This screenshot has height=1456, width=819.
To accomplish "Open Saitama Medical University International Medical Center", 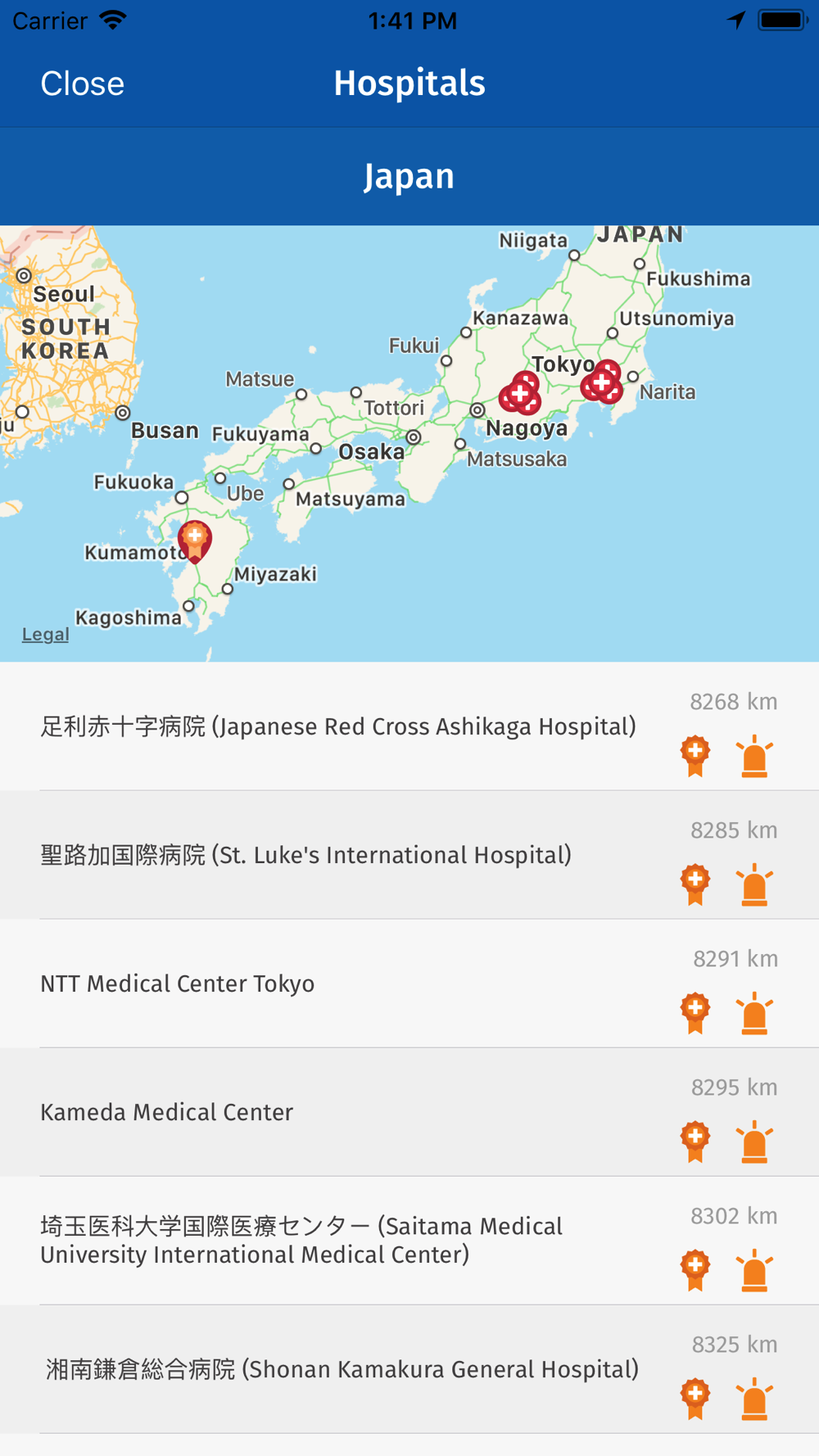I will click(409, 1241).
